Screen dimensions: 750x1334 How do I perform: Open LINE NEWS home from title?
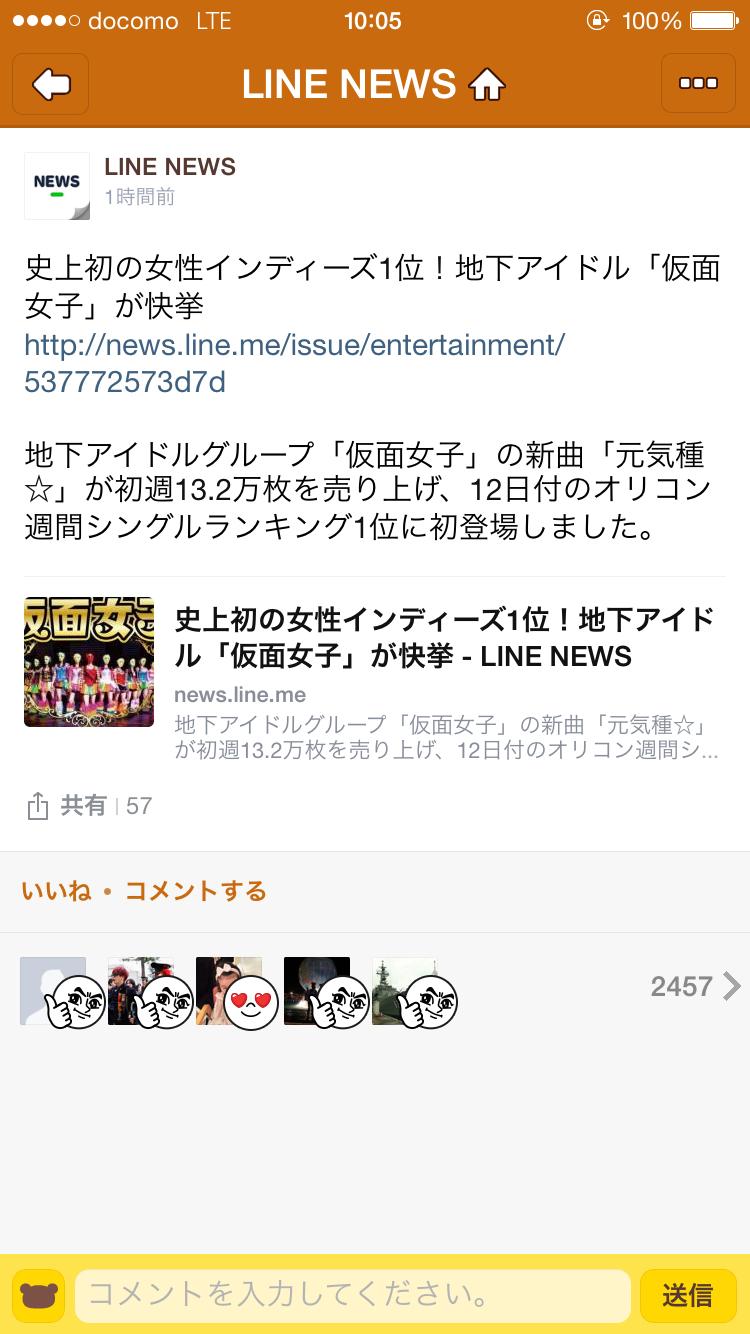pos(374,85)
